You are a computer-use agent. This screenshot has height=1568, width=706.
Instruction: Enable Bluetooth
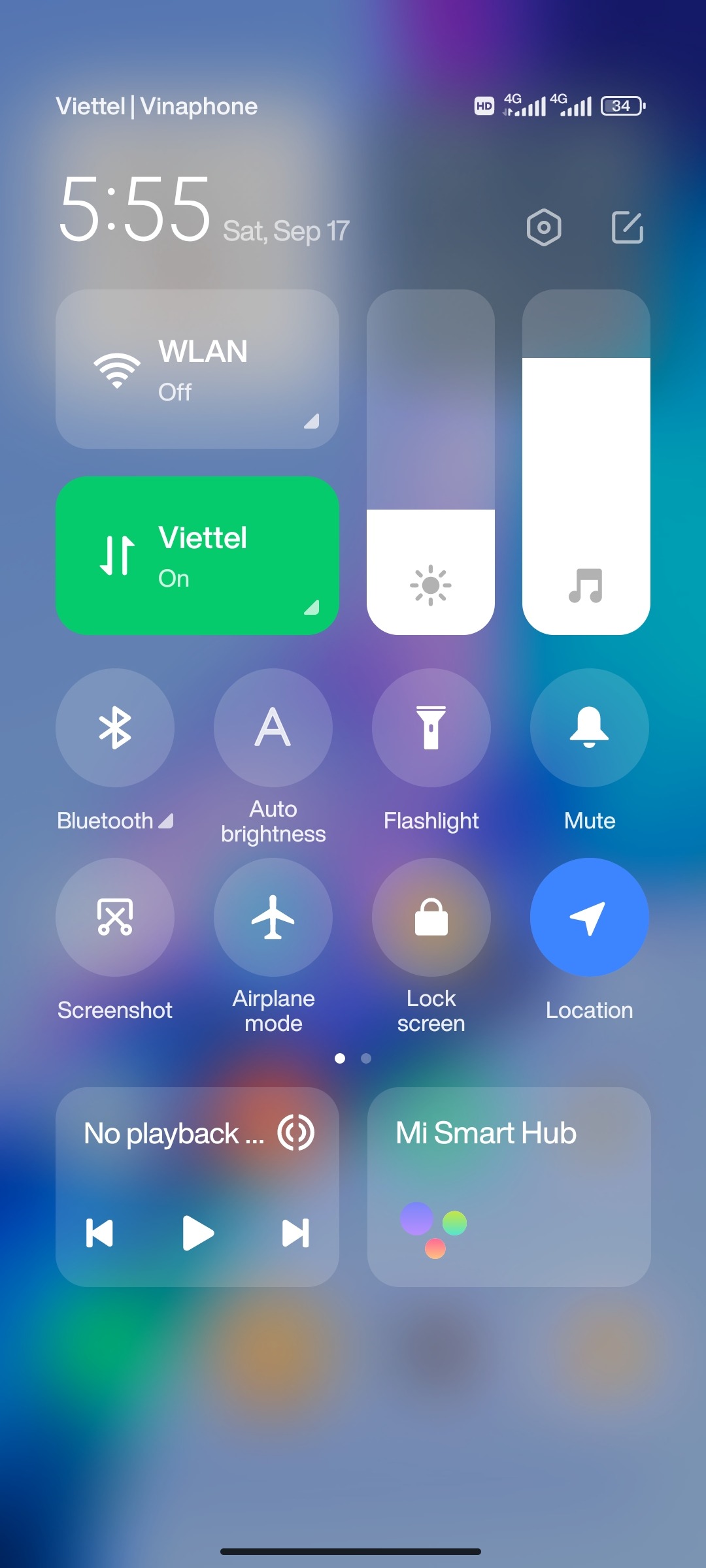click(x=115, y=728)
